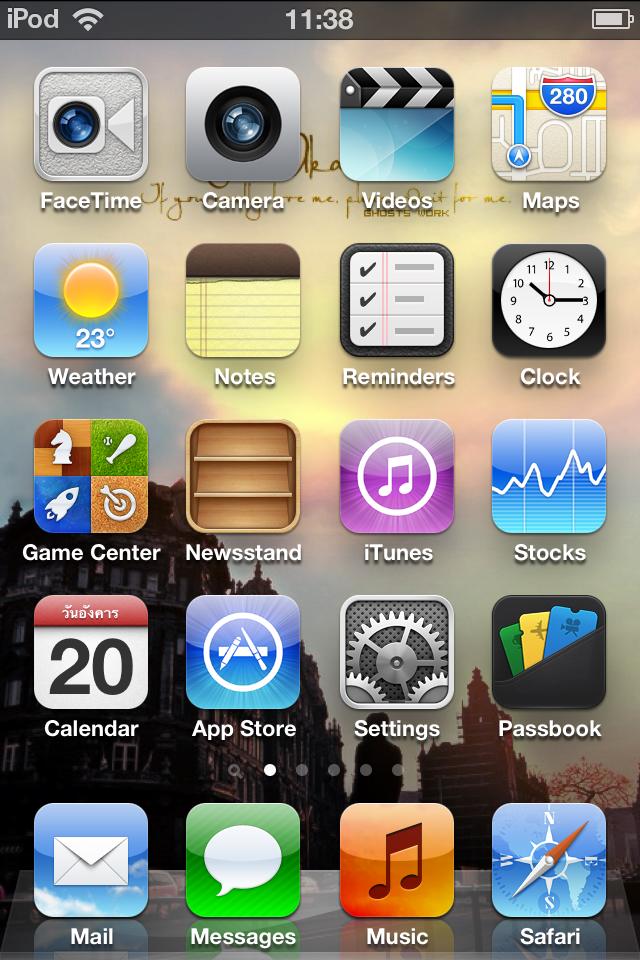Open the Clock app
Viewport: 640px width, 960px height.
(549, 300)
